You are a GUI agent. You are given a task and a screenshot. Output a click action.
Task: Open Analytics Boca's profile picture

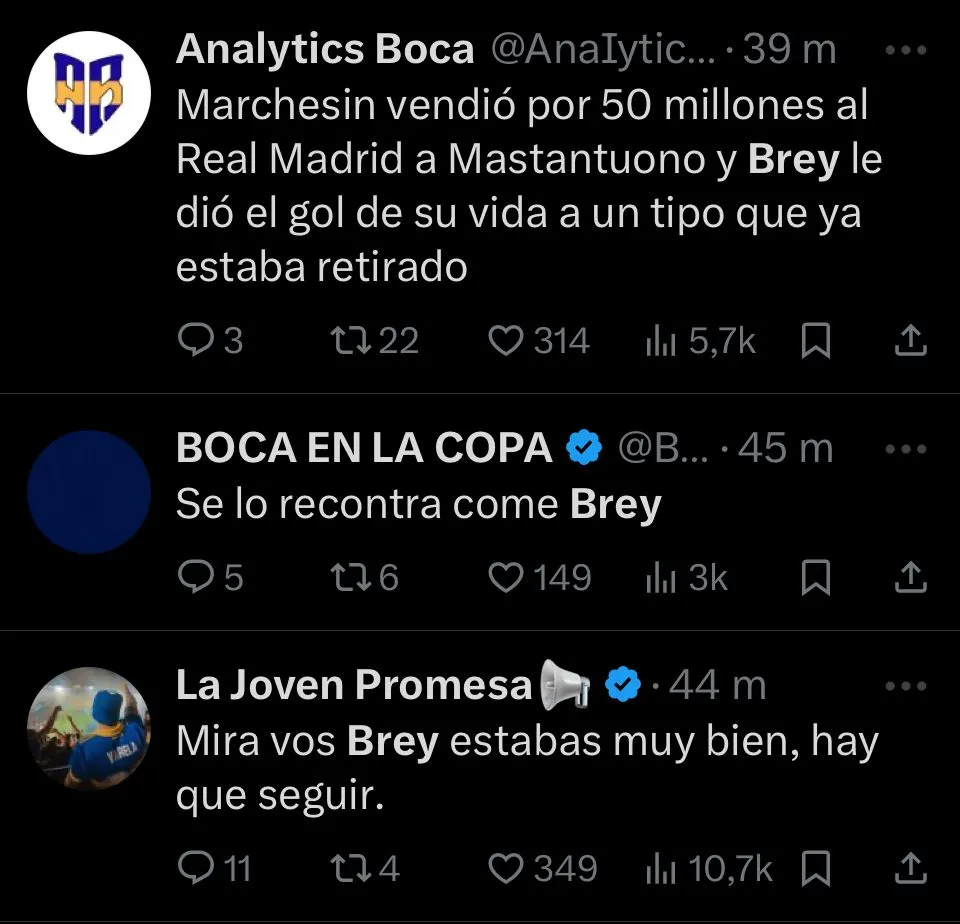point(88,93)
